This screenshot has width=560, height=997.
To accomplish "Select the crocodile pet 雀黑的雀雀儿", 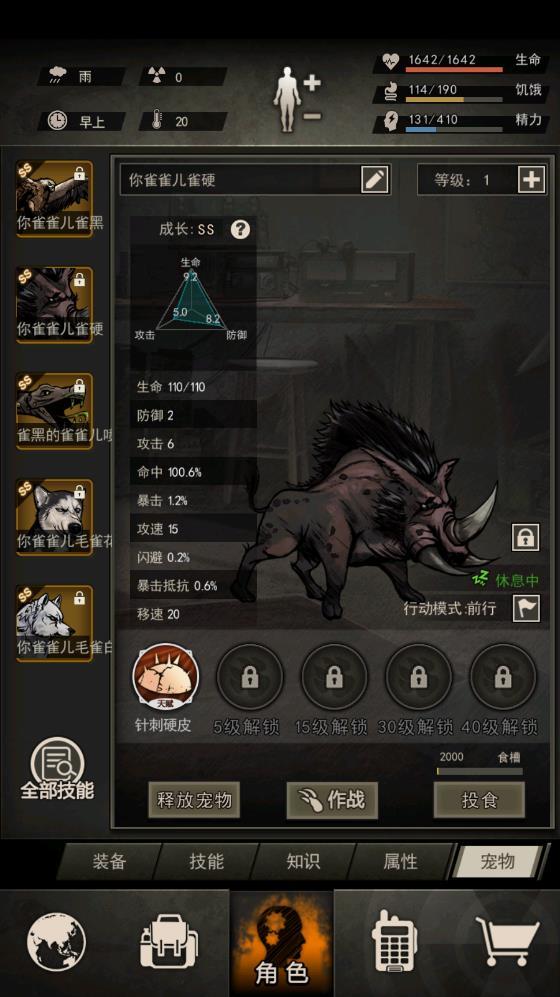I will [55, 411].
